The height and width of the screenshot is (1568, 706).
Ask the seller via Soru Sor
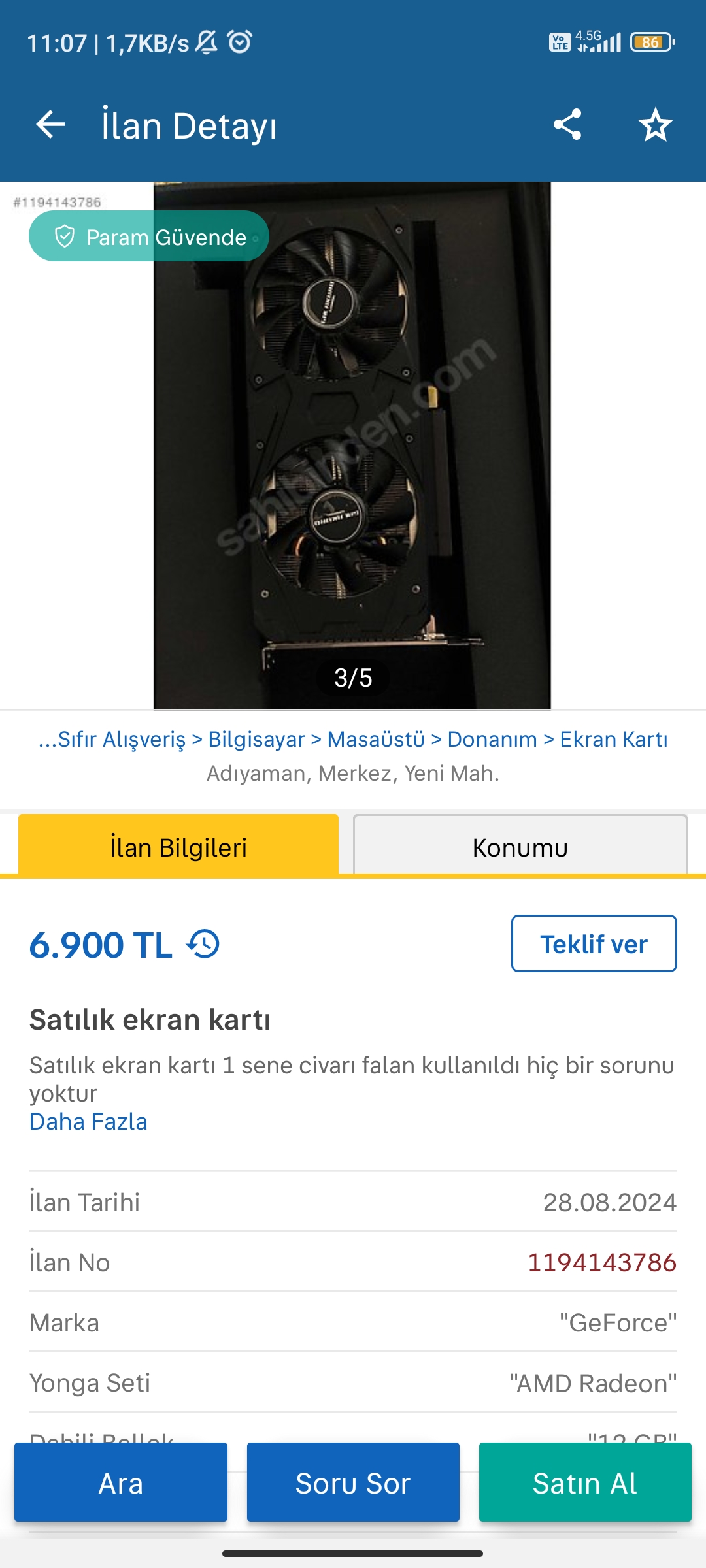click(353, 1483)
